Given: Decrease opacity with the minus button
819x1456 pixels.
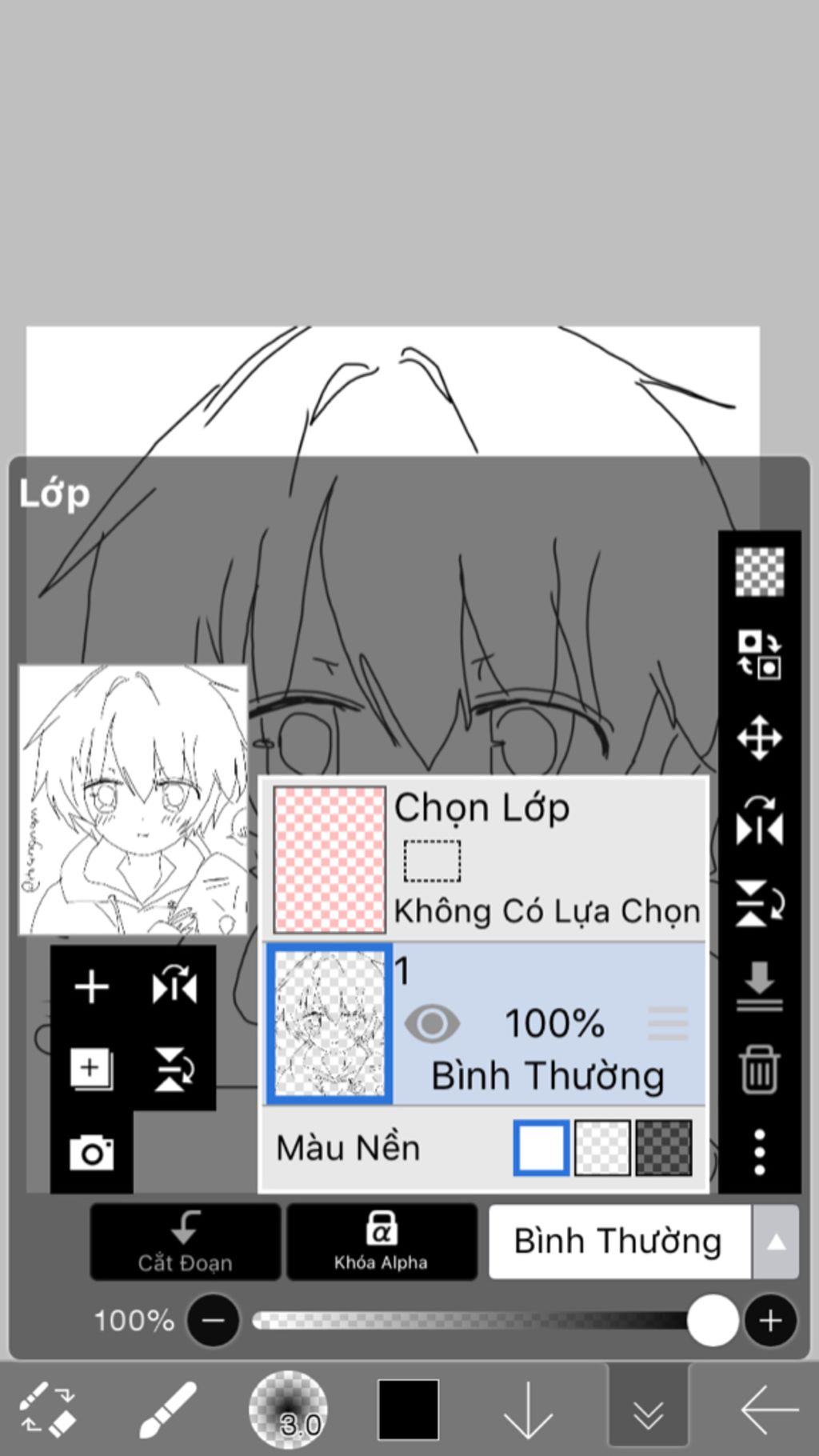Looking at the screenshot, I should tap(213, 1320).
